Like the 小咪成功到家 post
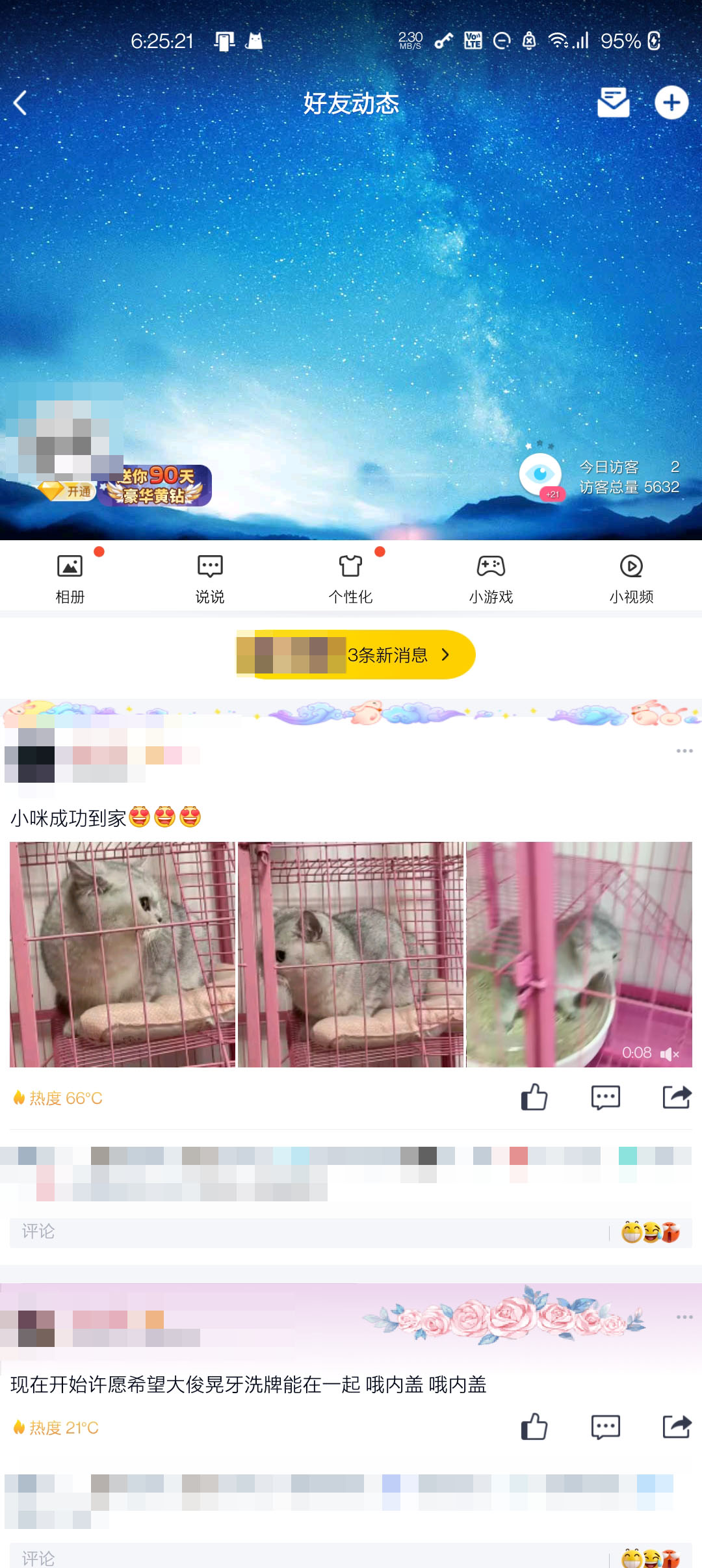 [534, 1097]
